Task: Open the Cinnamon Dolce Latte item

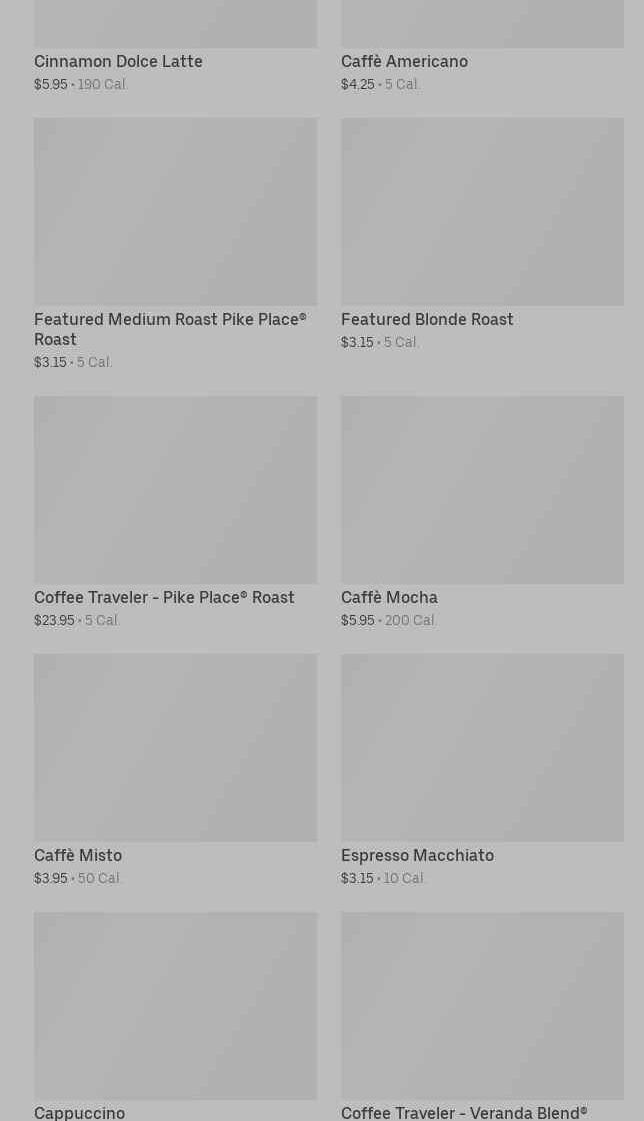Action: pos(175,46)
